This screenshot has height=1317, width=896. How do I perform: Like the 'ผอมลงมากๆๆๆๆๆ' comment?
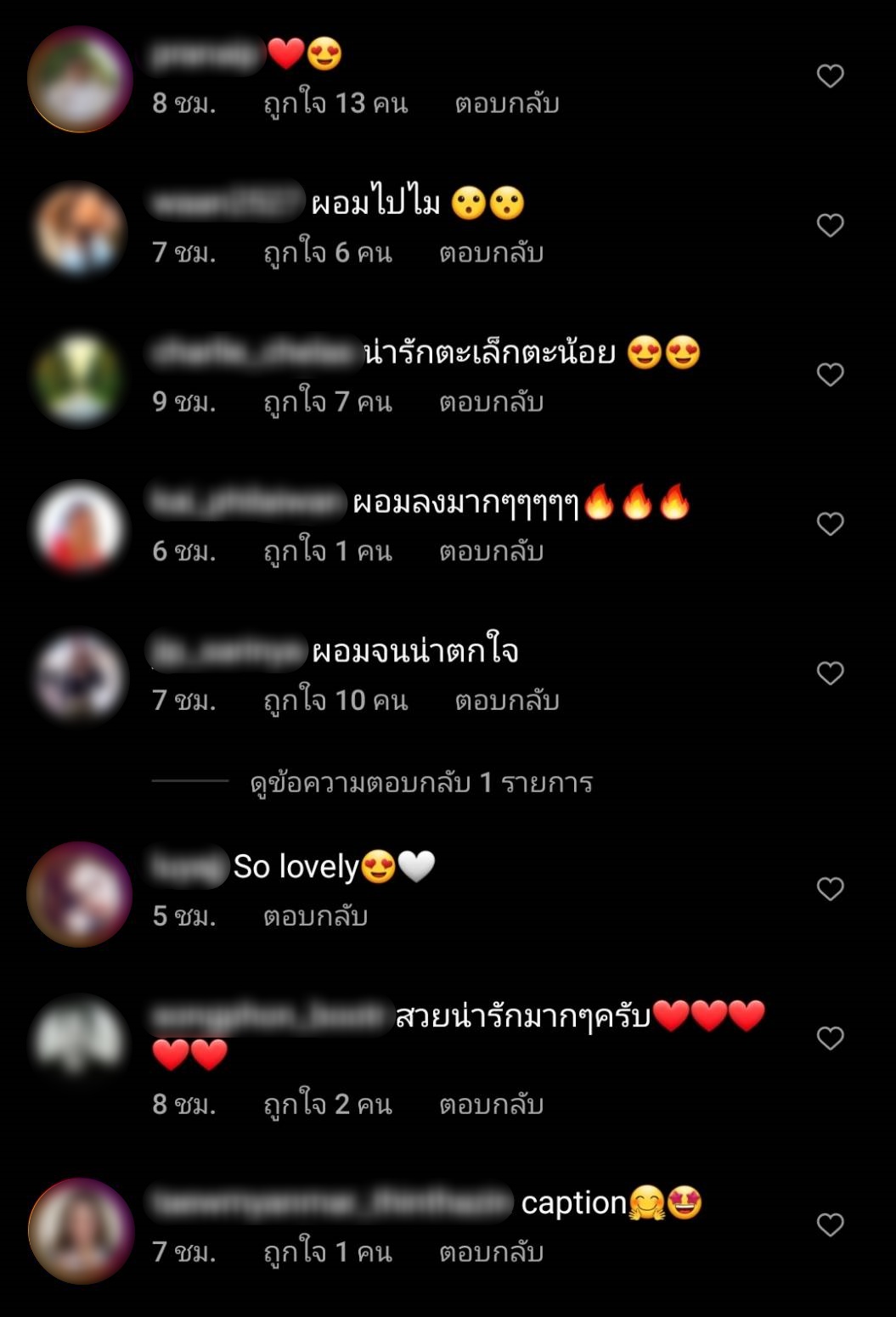tap(830, 524)
